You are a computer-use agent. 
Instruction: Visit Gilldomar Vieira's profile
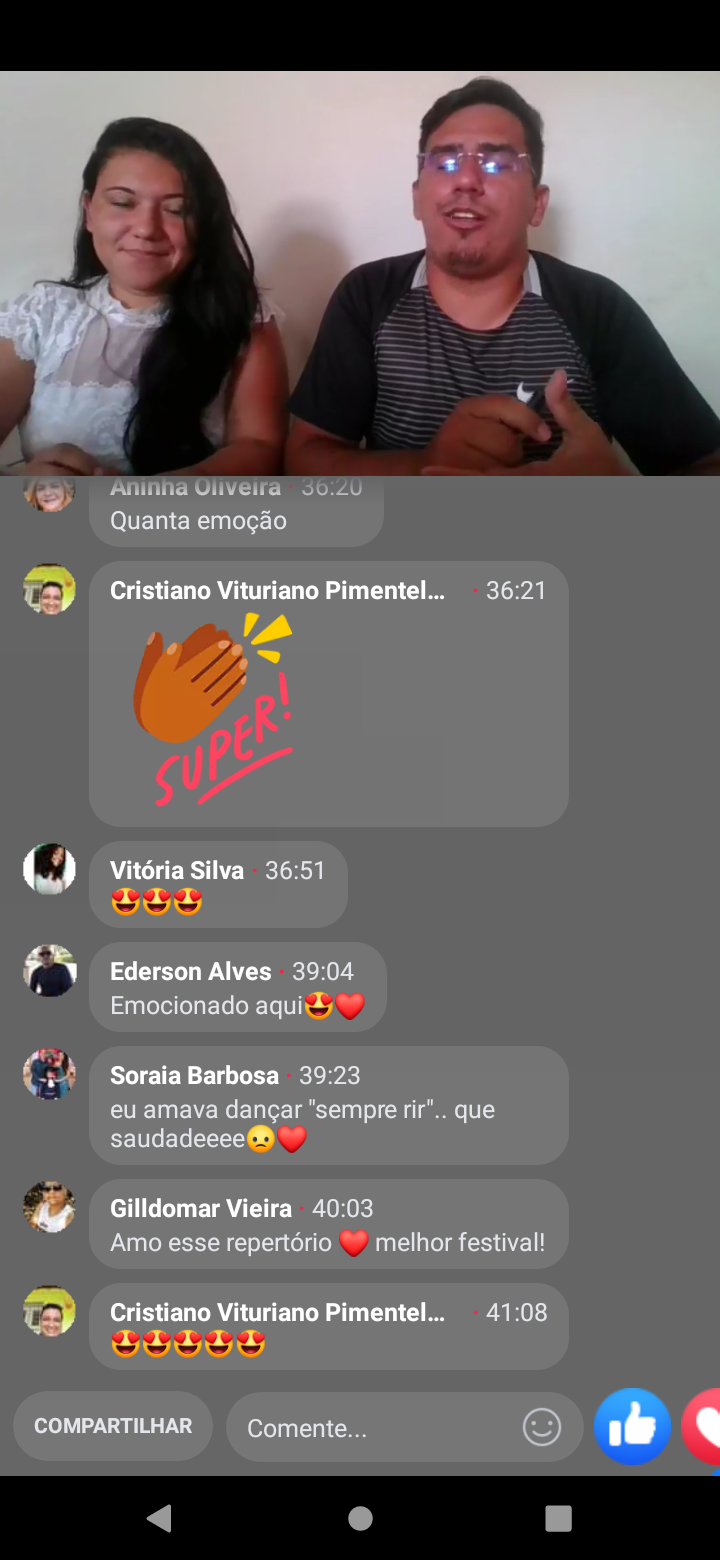click(x=49, y=1207)
